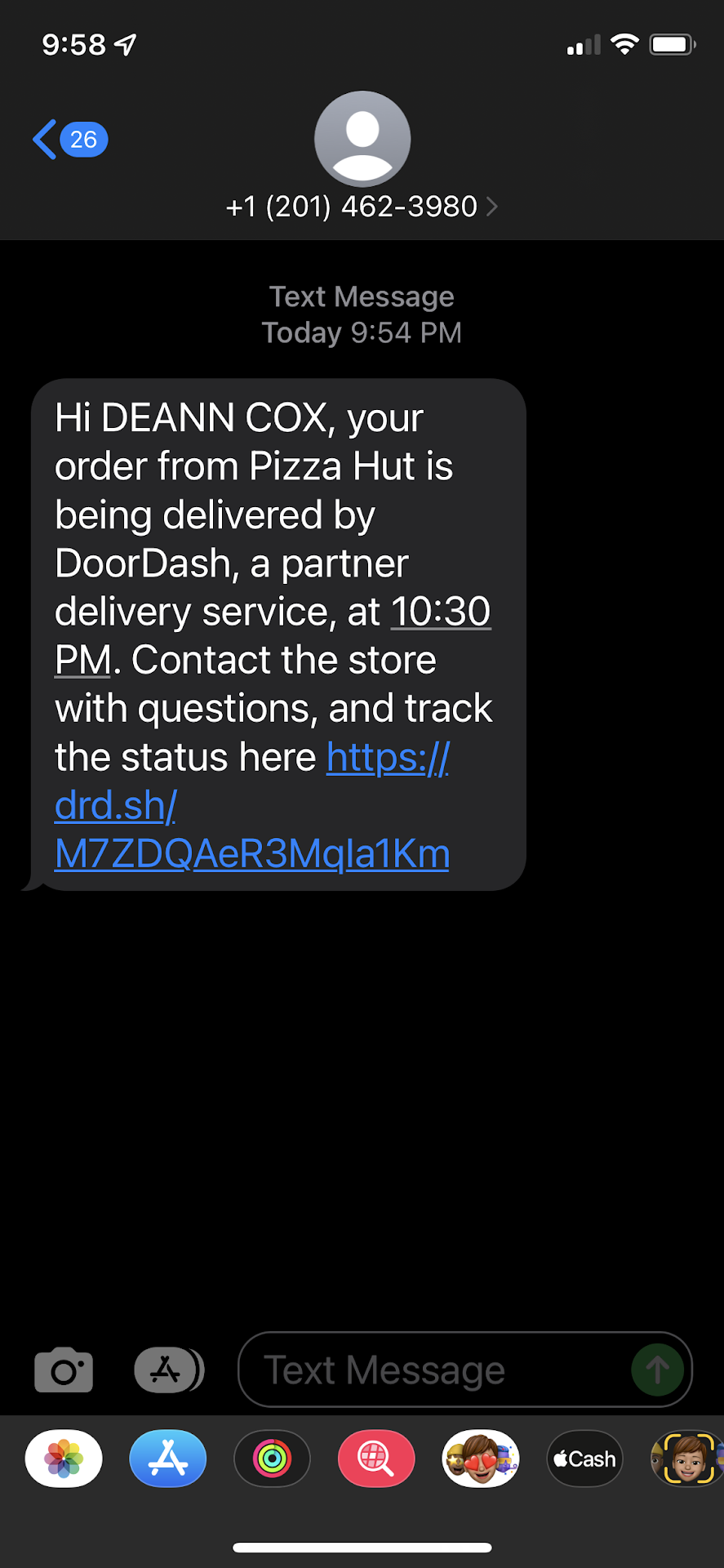
Task: Open Memoji stickers in the app strip
Action: [481, 1459]
